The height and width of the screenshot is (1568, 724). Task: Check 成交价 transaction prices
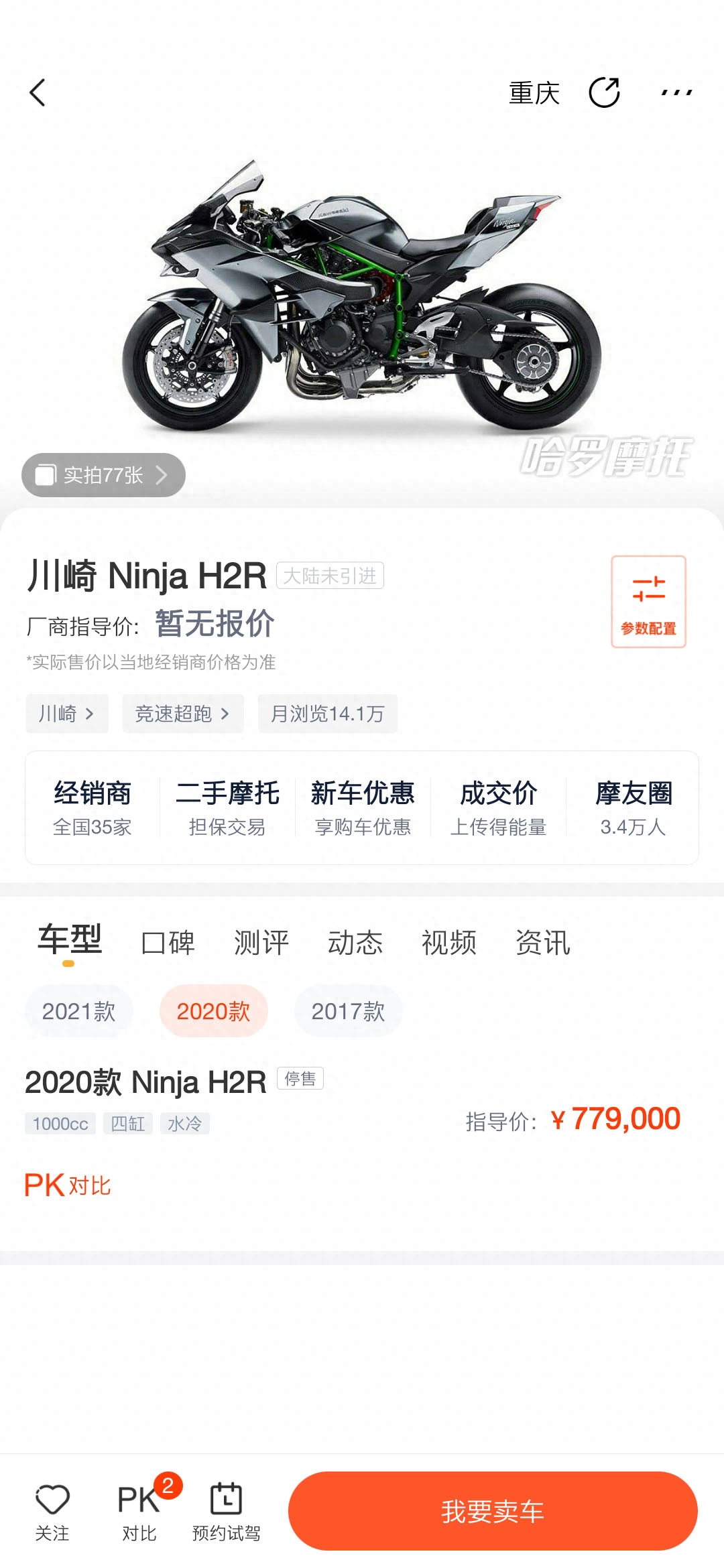click(x=498, y=807)
